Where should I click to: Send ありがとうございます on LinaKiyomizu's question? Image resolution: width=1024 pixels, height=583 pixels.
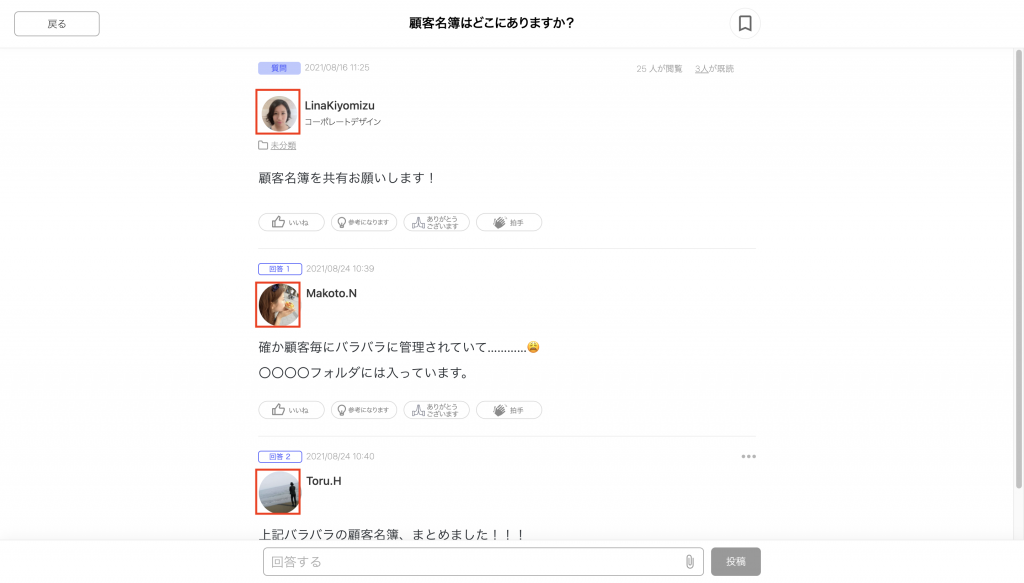point(436,222)
